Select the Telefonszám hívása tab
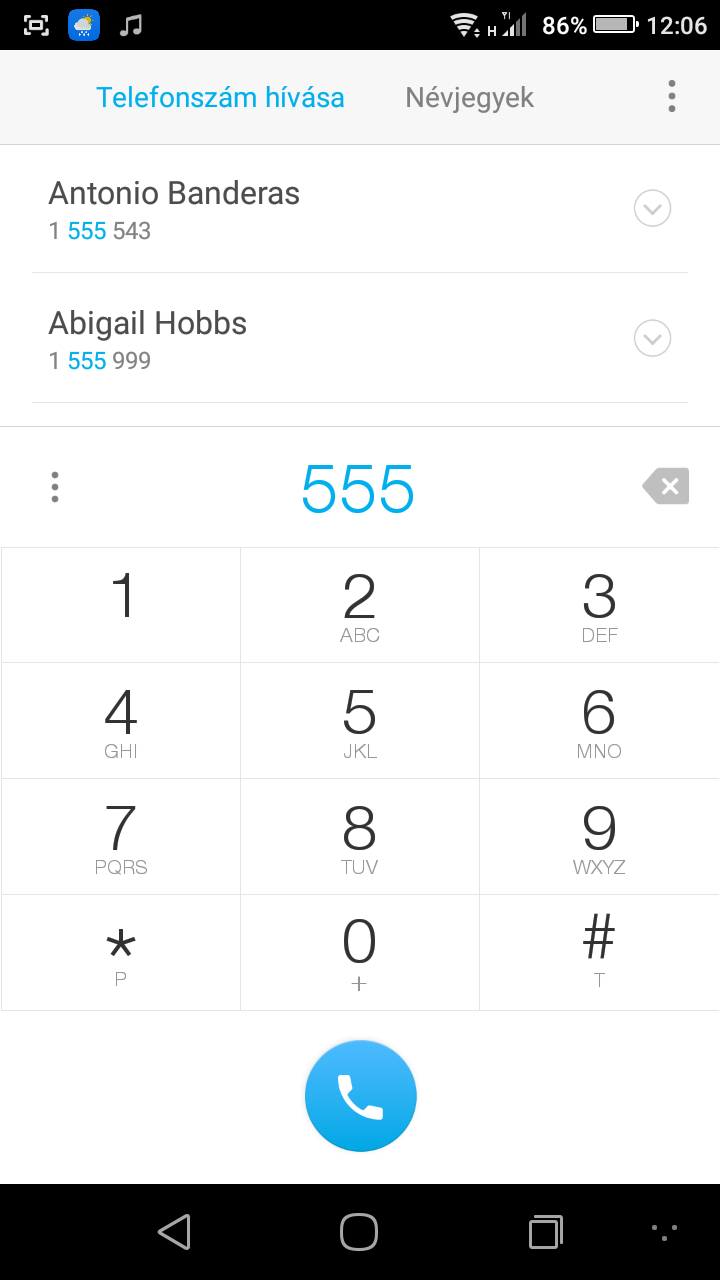Image resolution: width=720 pixels, height=1280 pixels. [220, 98]
